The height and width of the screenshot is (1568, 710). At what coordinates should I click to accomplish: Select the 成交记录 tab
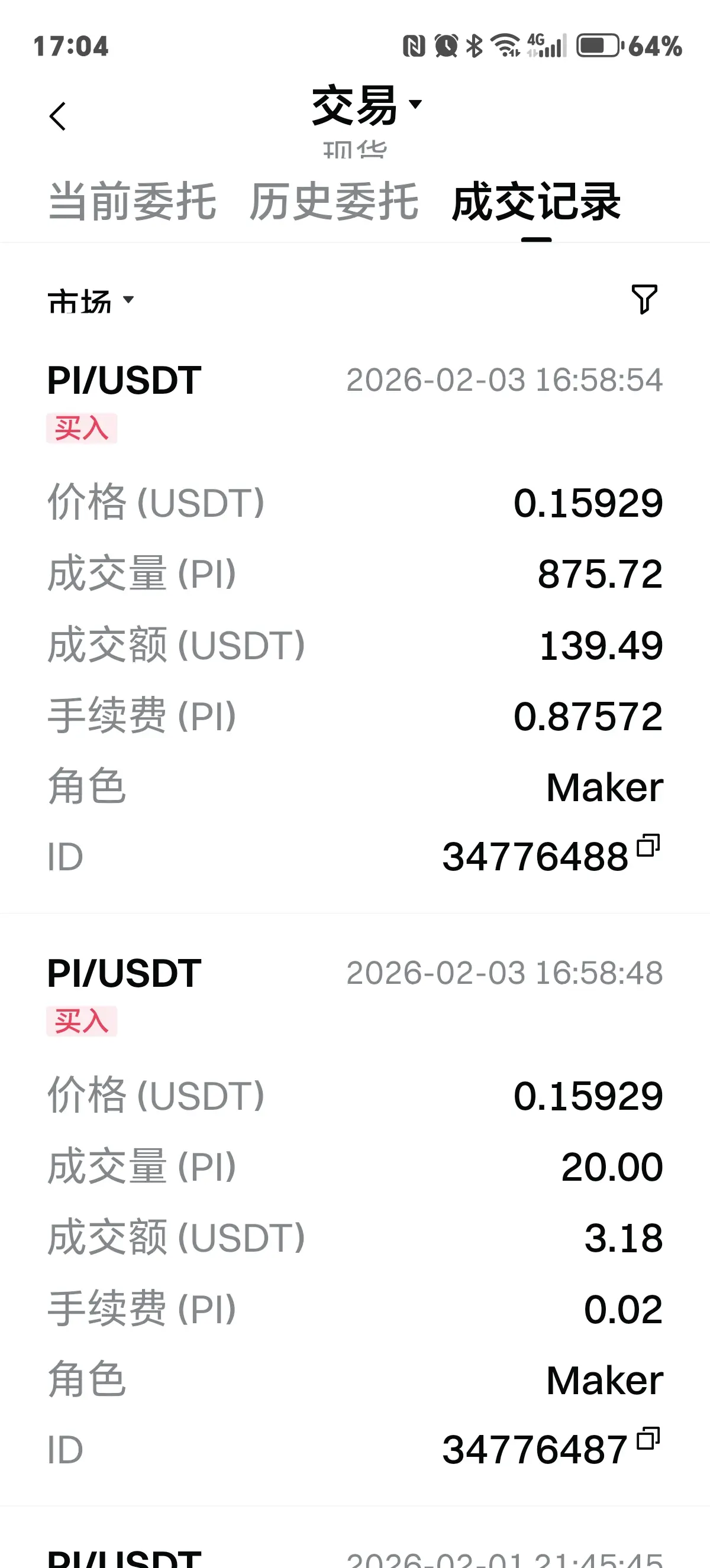pos(536,202)
